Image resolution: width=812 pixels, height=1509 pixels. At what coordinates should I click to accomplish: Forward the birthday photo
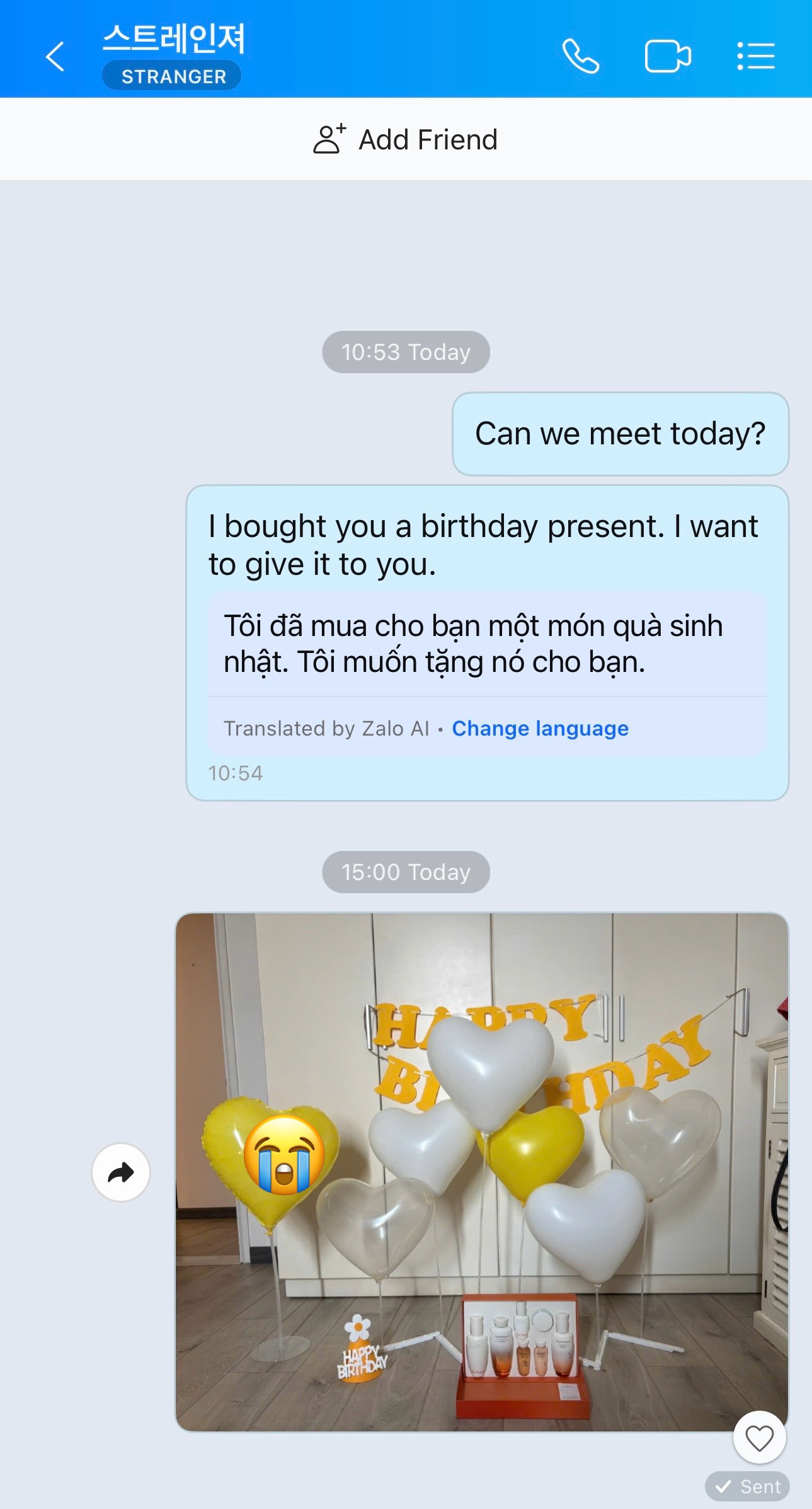point(121,1172)
